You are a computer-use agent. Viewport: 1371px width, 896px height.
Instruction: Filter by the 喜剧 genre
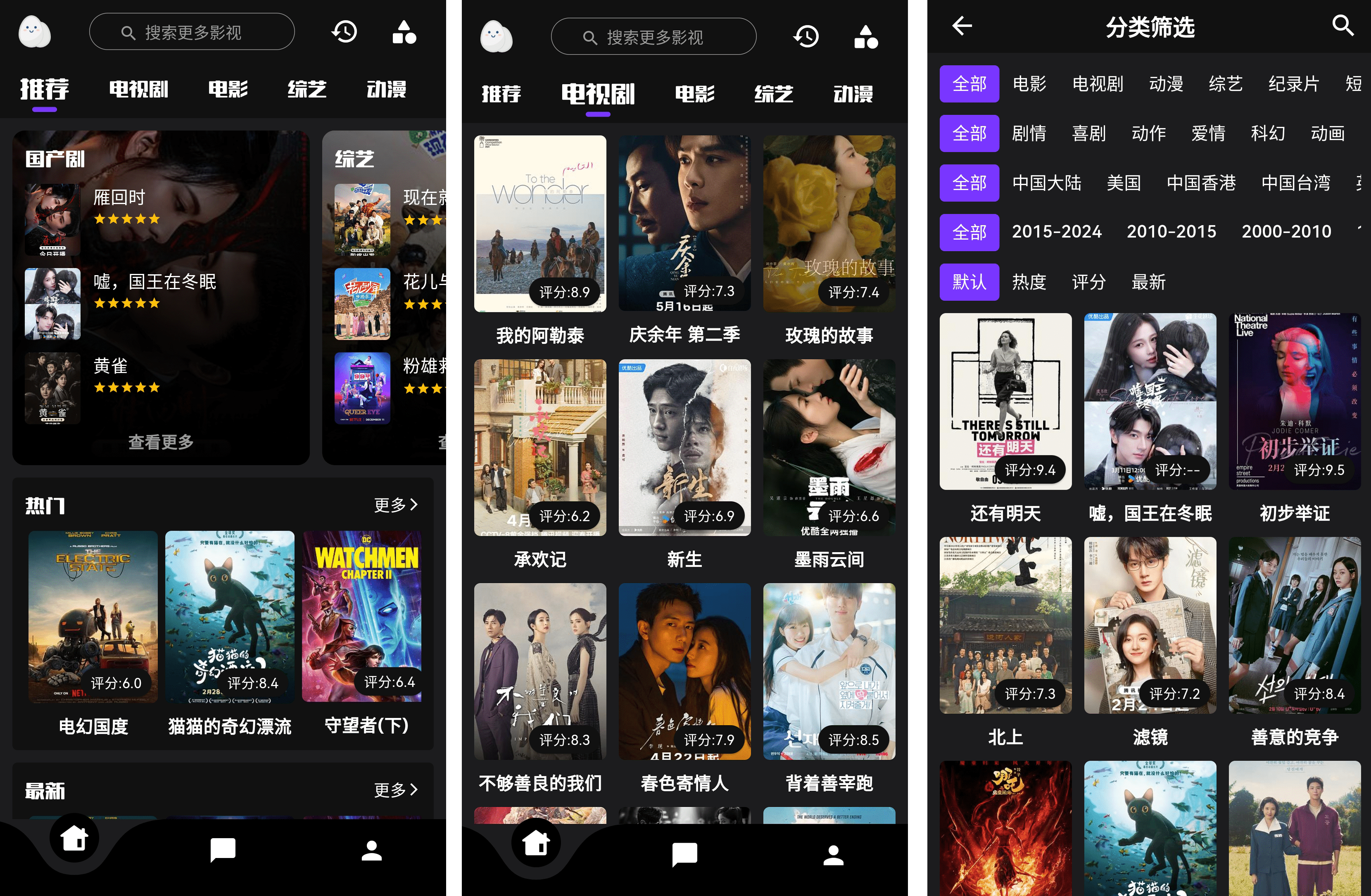[1089, 134]
